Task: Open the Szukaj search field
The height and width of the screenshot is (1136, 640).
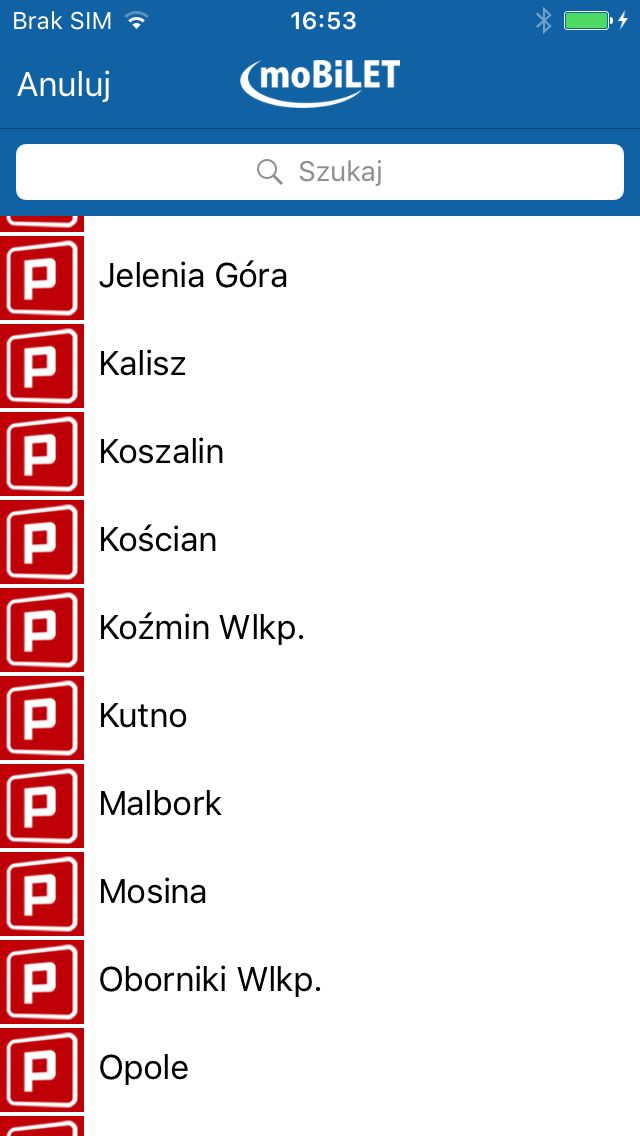Action: point(320,172)
